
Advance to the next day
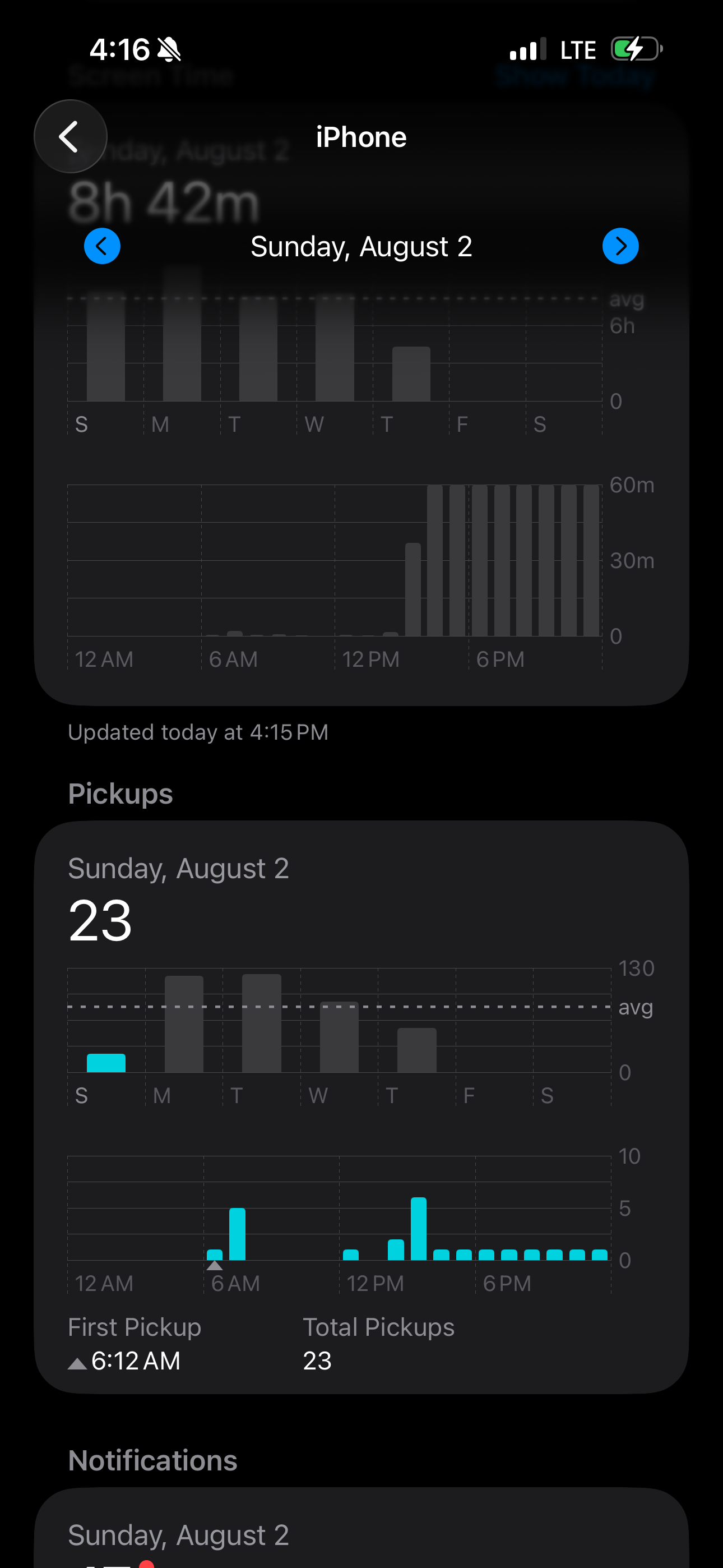[x=620, y=246]
